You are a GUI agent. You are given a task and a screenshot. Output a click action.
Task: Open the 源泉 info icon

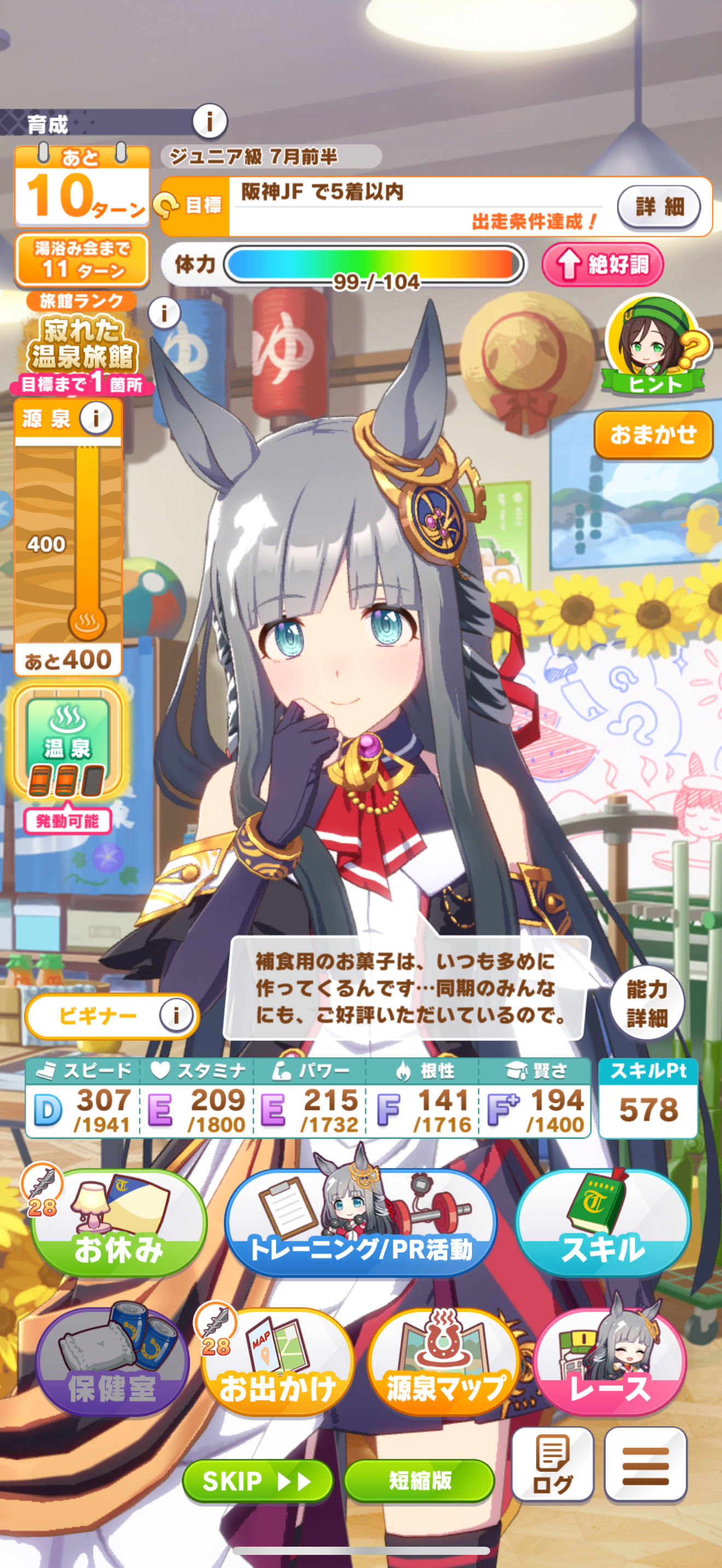click(96, 418)
